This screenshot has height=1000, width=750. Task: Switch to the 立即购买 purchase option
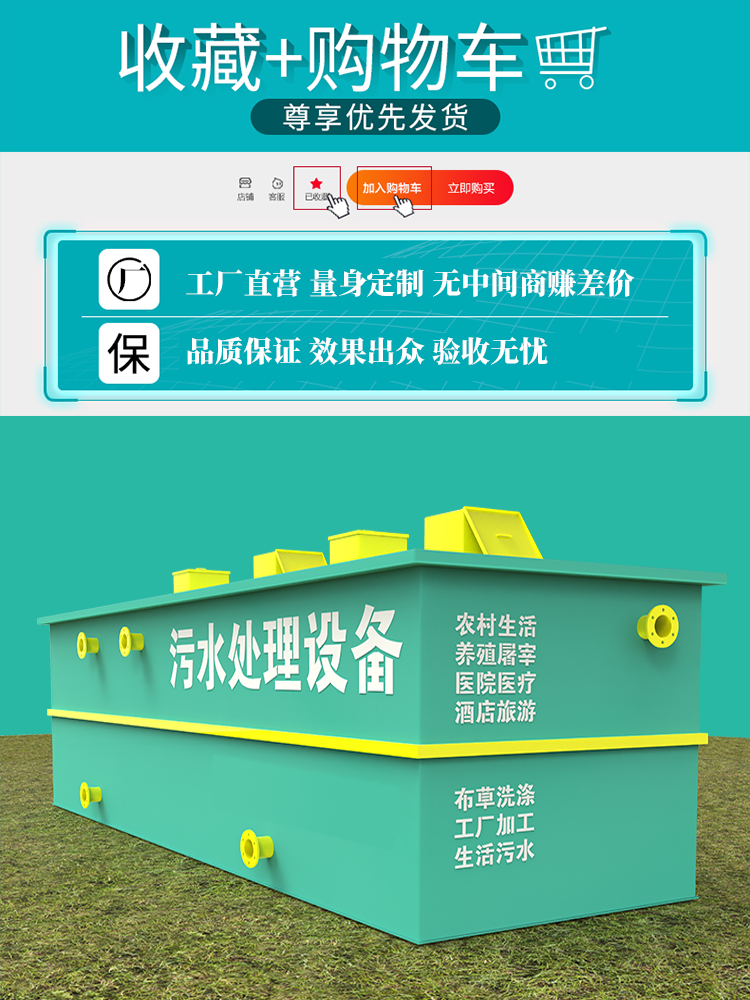click(469, 187)
